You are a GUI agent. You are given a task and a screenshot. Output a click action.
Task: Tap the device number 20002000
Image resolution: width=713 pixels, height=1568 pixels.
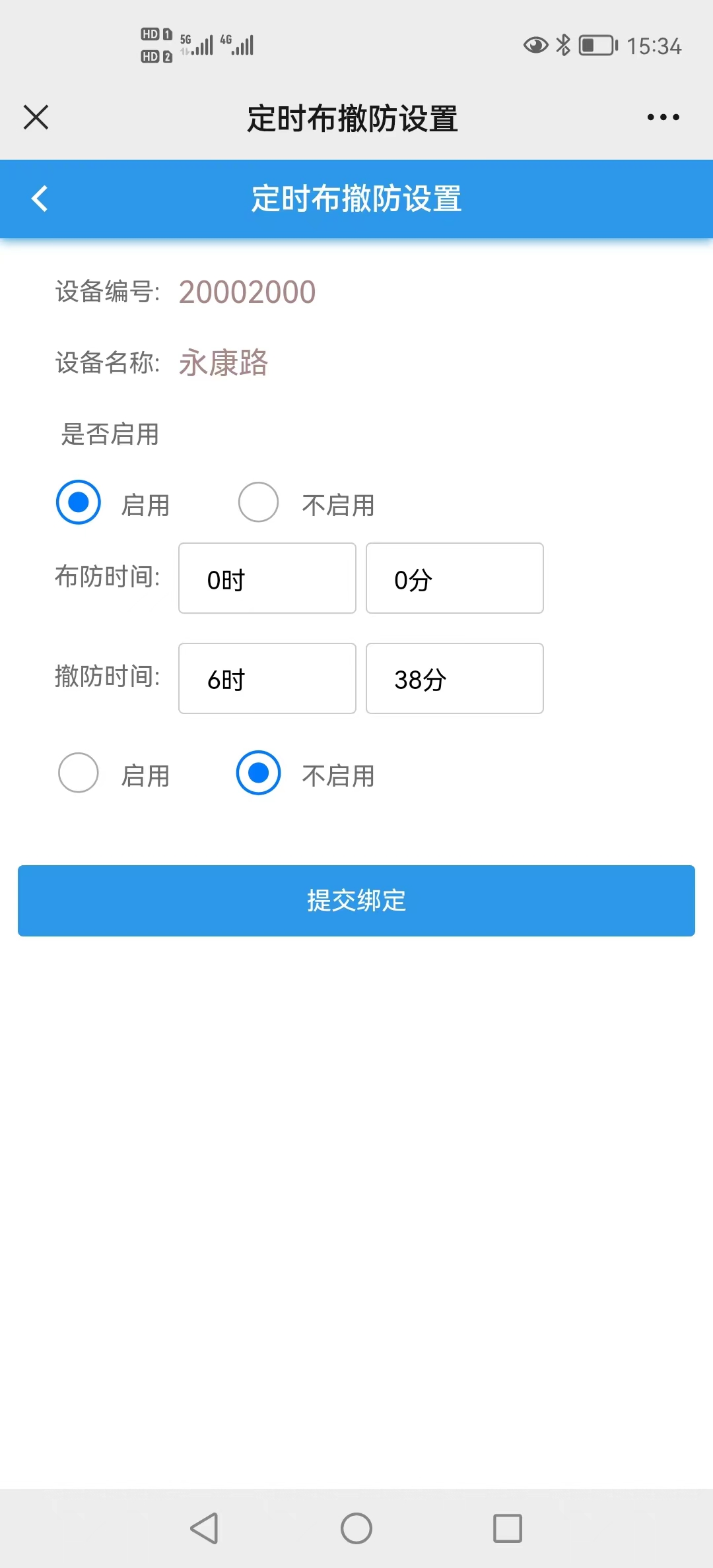pos(247,292)
